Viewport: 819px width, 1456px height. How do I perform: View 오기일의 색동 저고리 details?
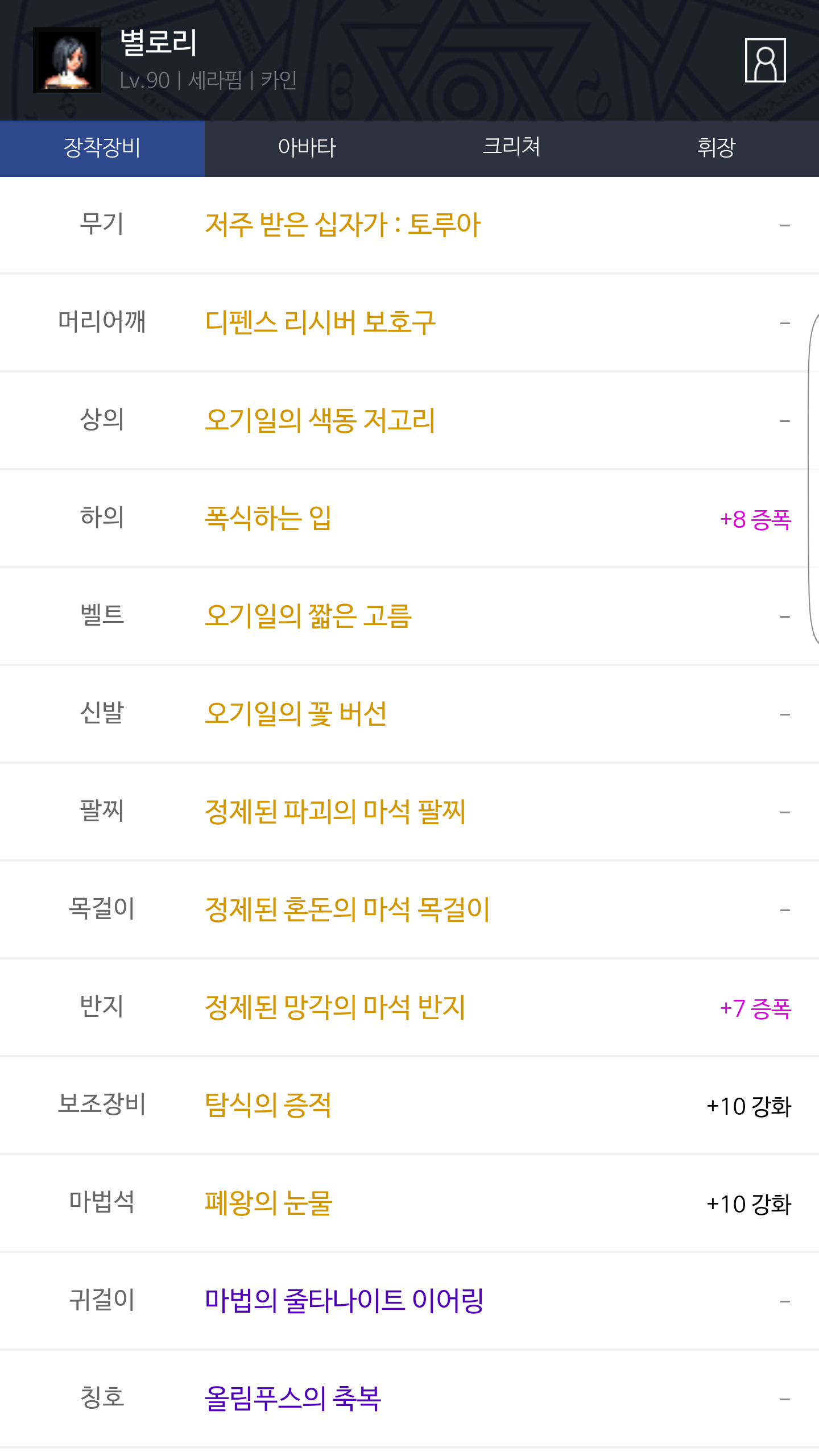pyautogui.click(x=320, y=420)
